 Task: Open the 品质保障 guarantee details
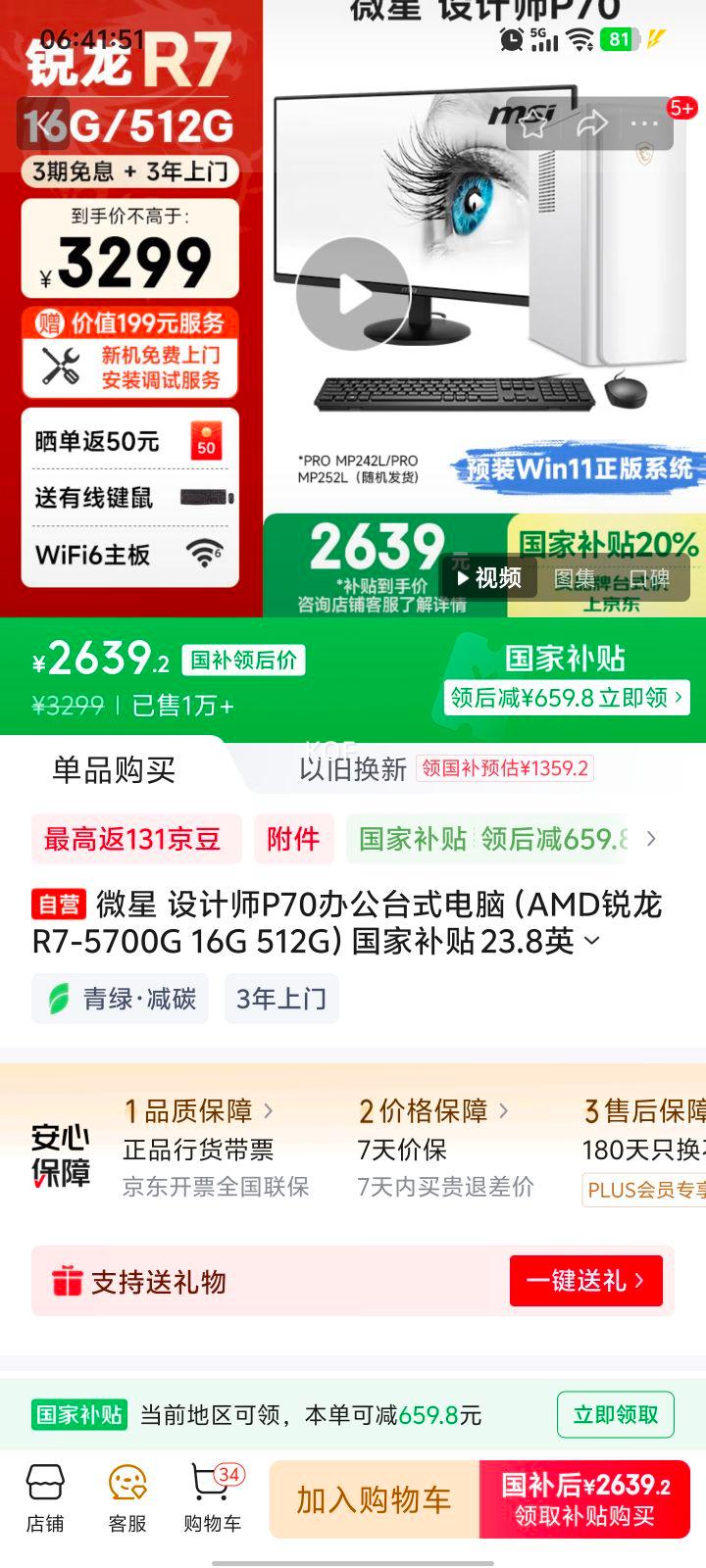pyautogui.click(x=199, y=1110)
